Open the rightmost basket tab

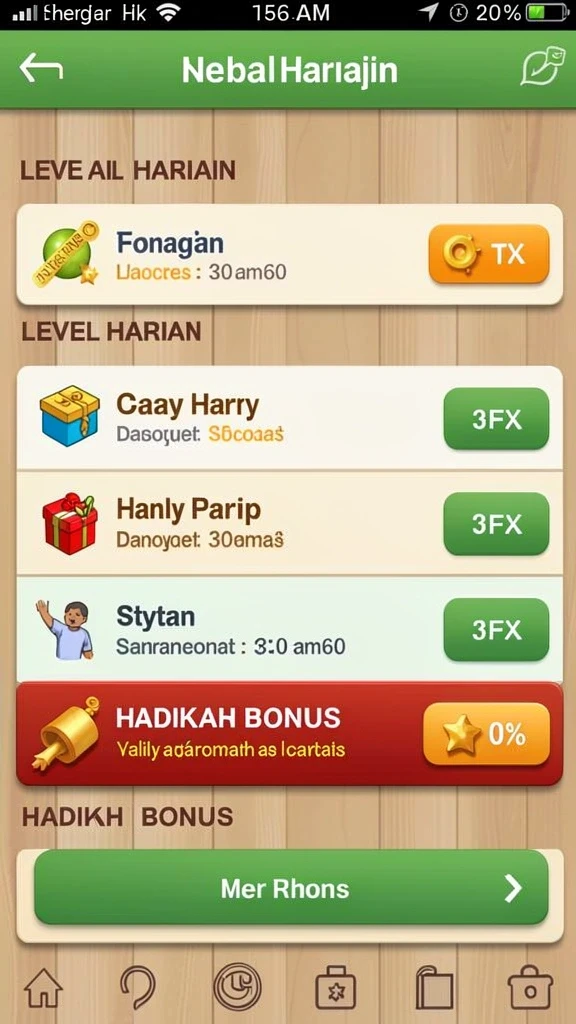click(530, 987)
